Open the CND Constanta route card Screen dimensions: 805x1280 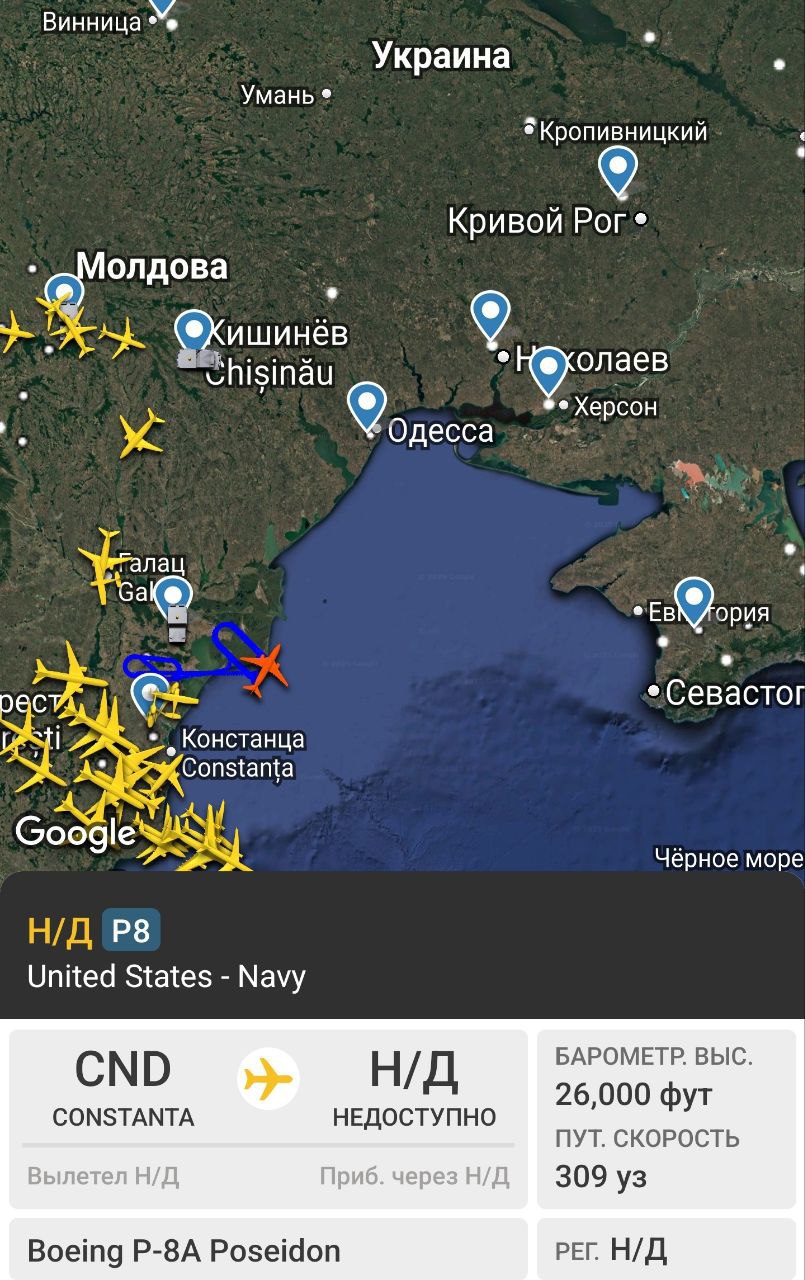268,1119
